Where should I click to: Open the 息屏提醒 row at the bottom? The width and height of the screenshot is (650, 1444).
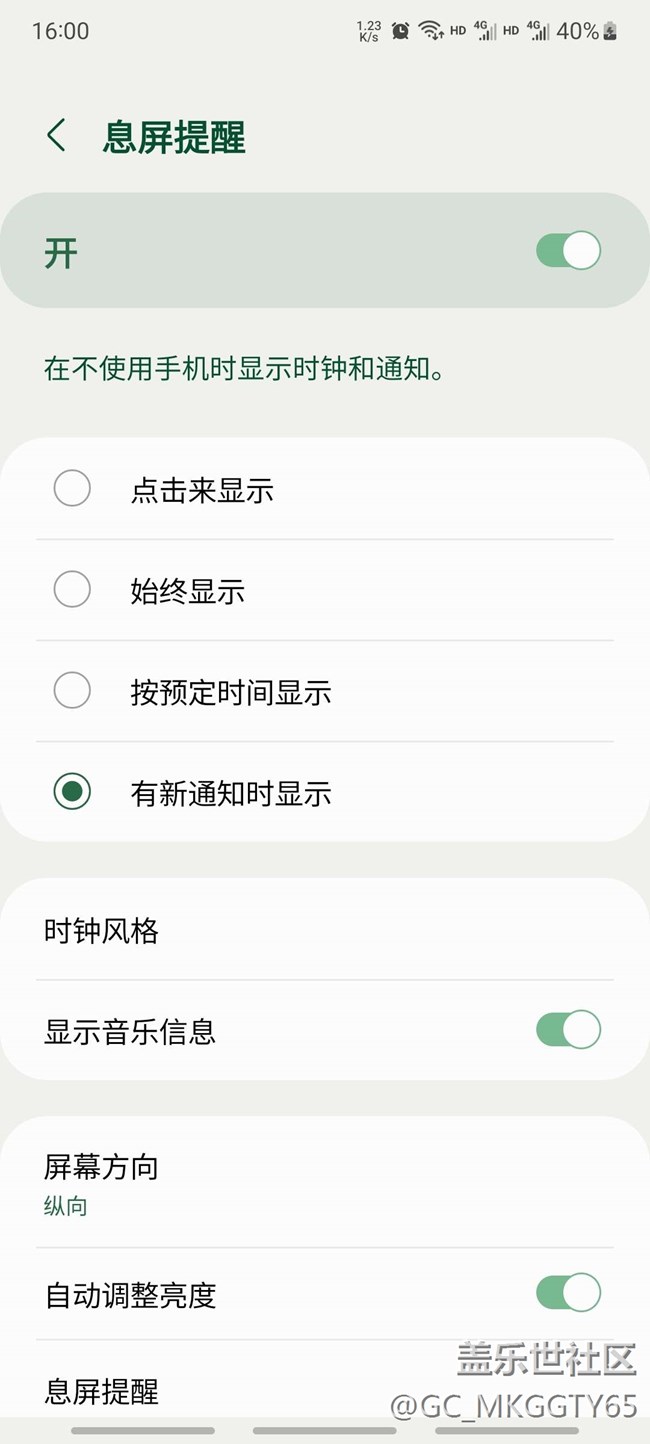[200, 1390]
